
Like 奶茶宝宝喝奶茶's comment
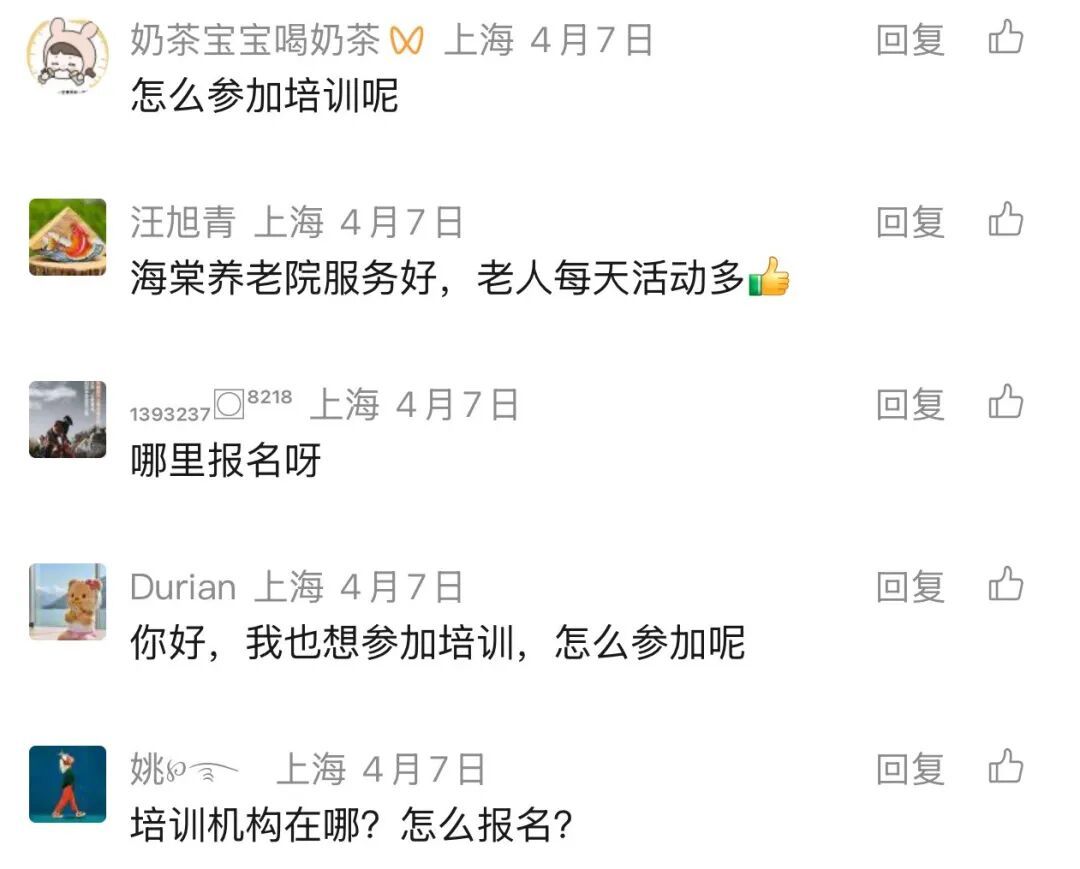click(x=1006, y=40)
